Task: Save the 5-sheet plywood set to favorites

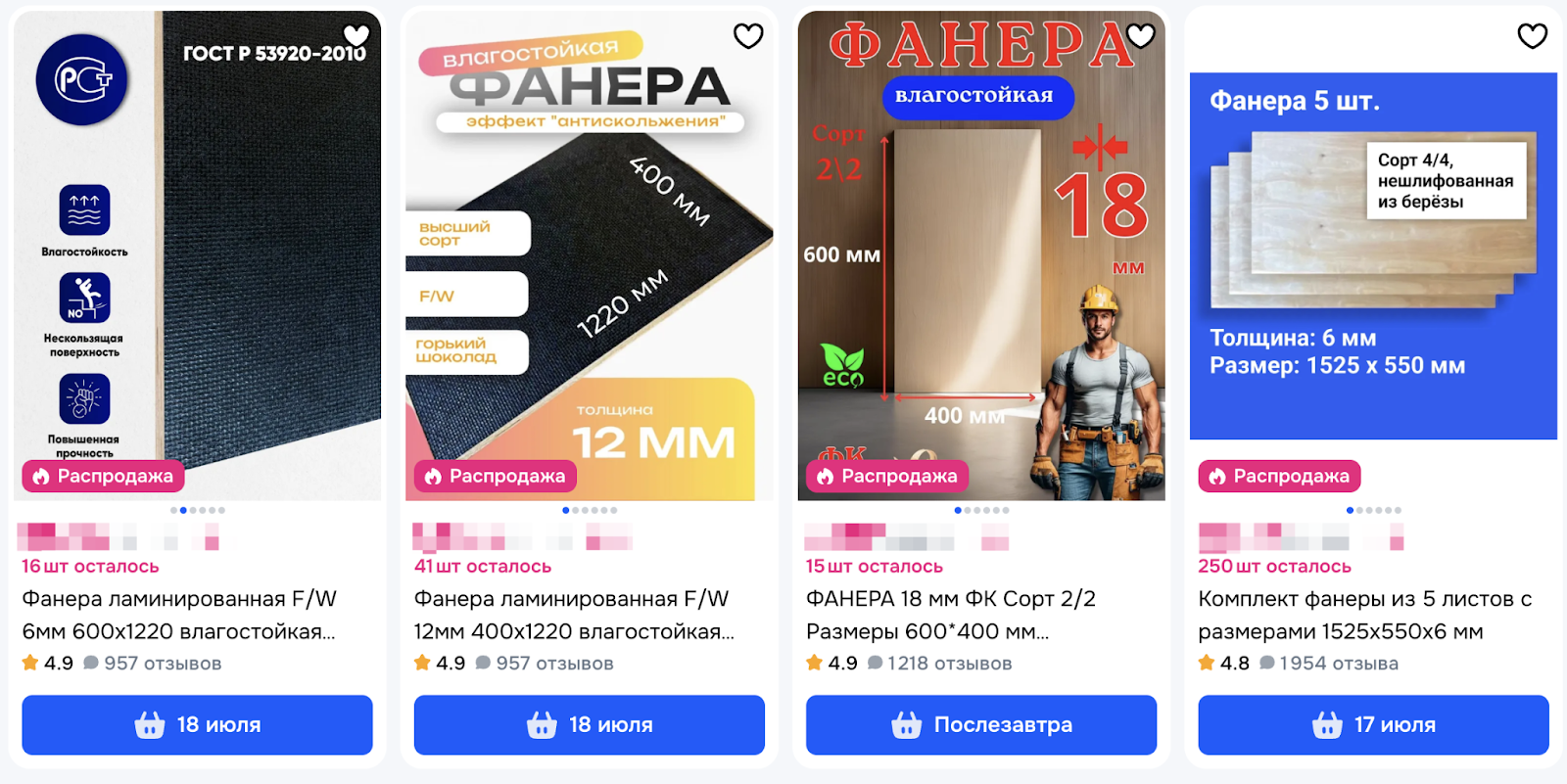Action: point(1533,36)
